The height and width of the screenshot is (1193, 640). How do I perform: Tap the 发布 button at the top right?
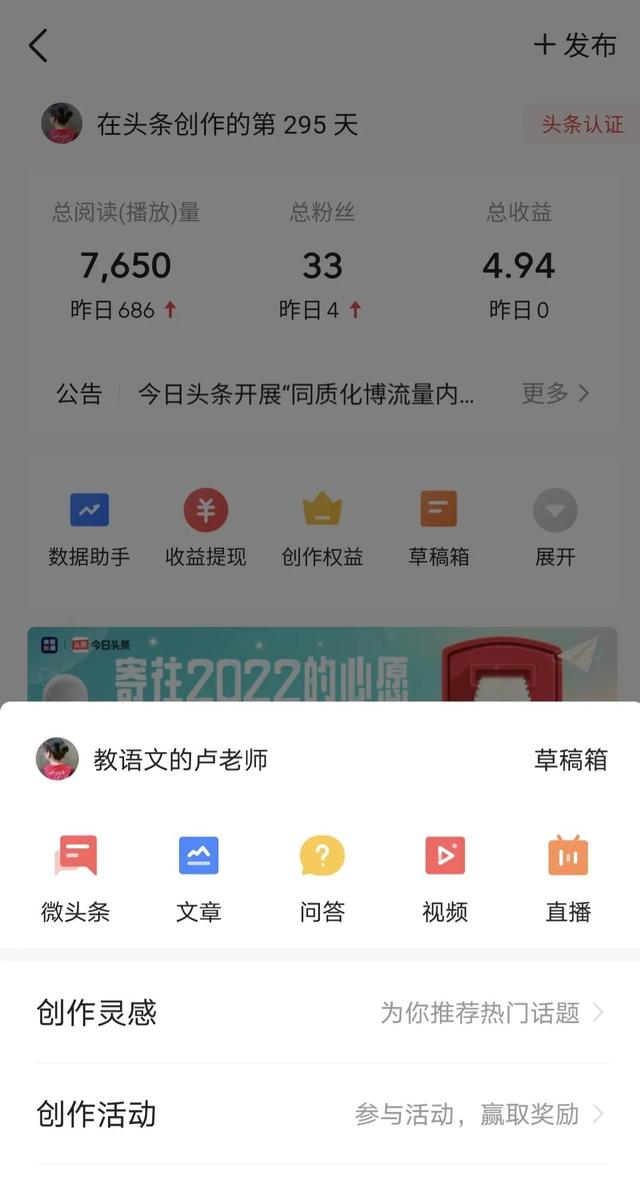575,46
